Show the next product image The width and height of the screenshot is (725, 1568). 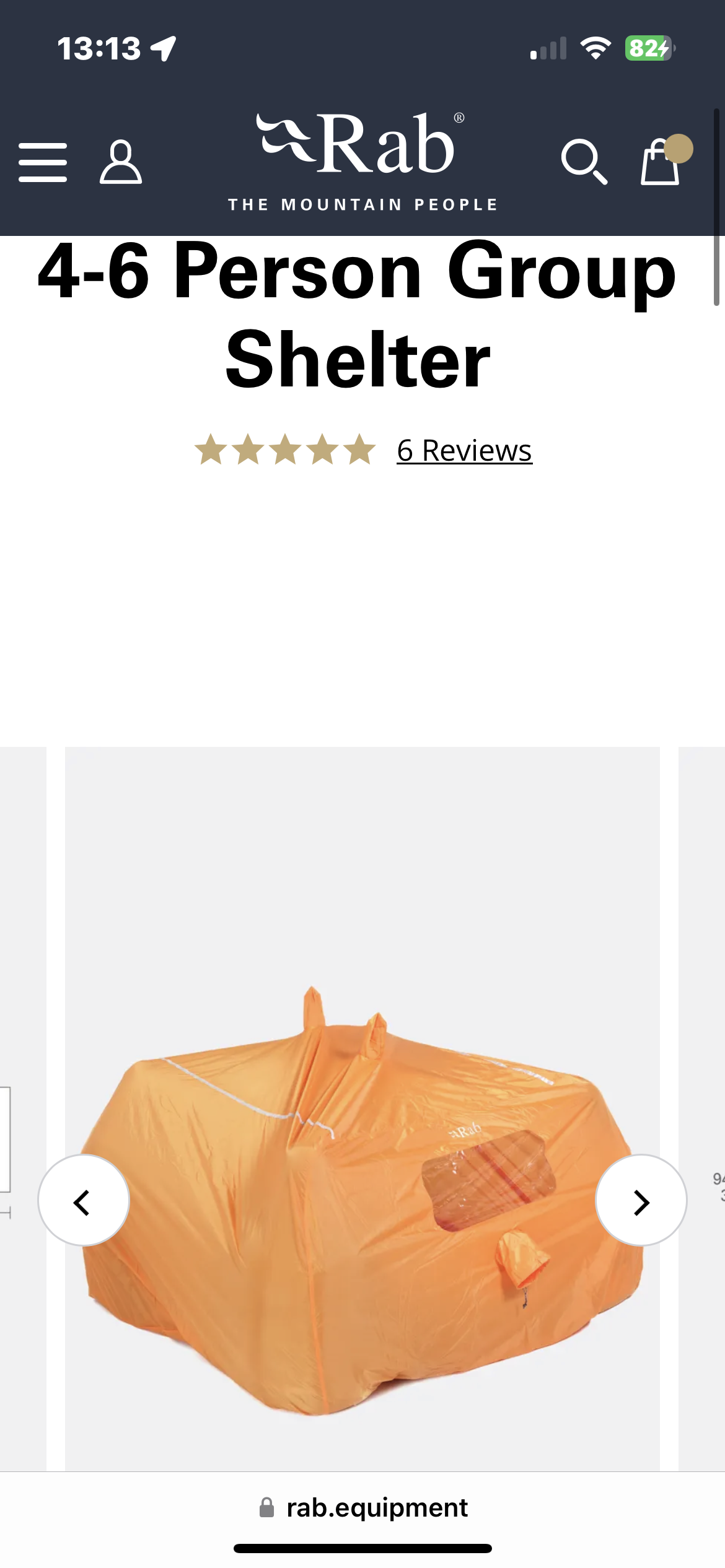[641, 1200]
